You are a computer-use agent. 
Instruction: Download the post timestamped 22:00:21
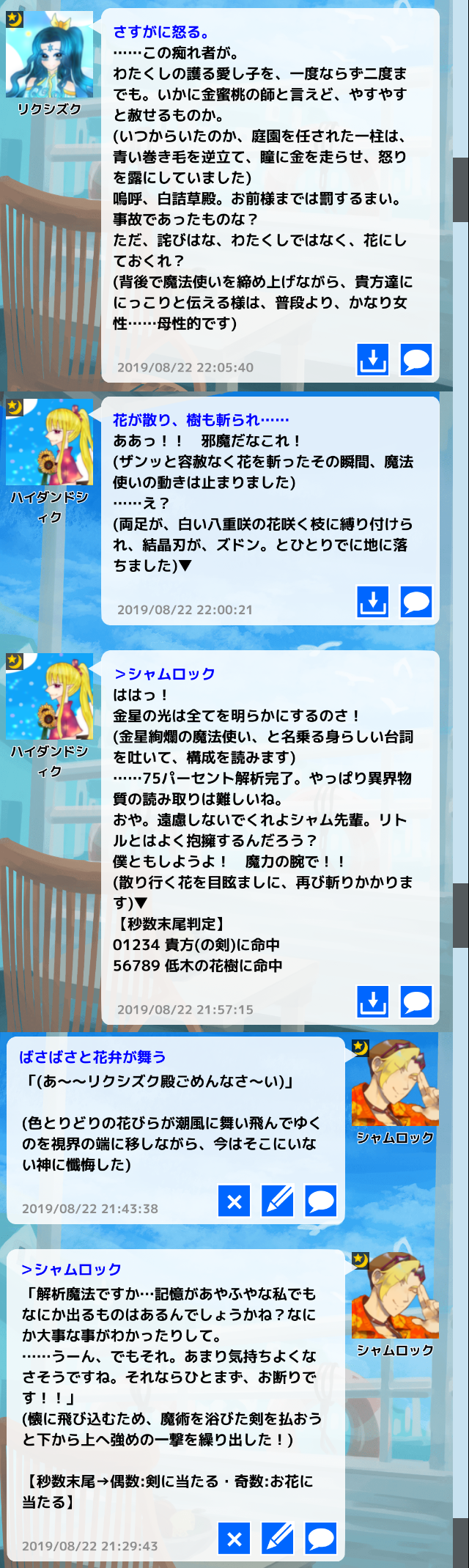point(373,601)
